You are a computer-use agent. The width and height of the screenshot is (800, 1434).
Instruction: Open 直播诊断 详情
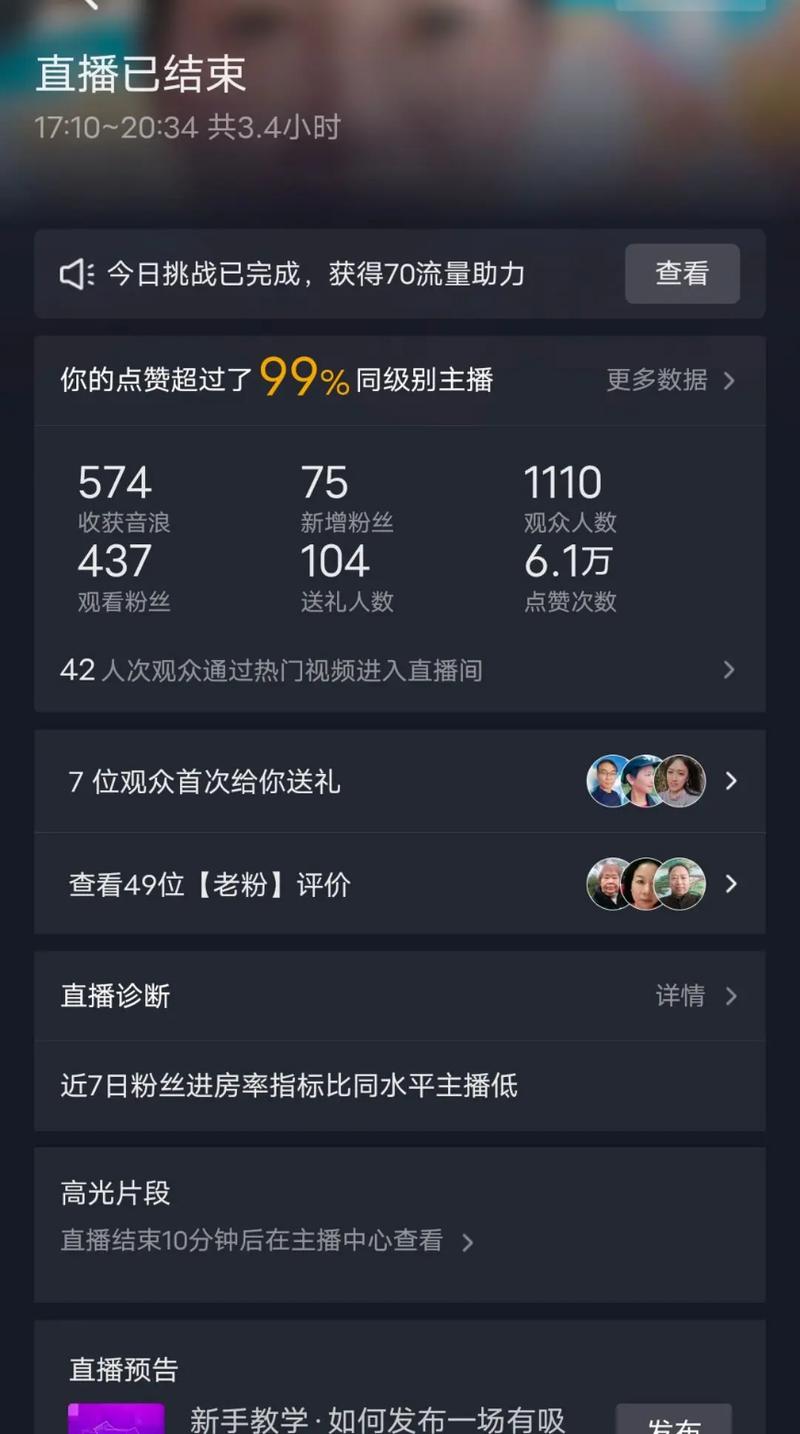coord(695,996)
